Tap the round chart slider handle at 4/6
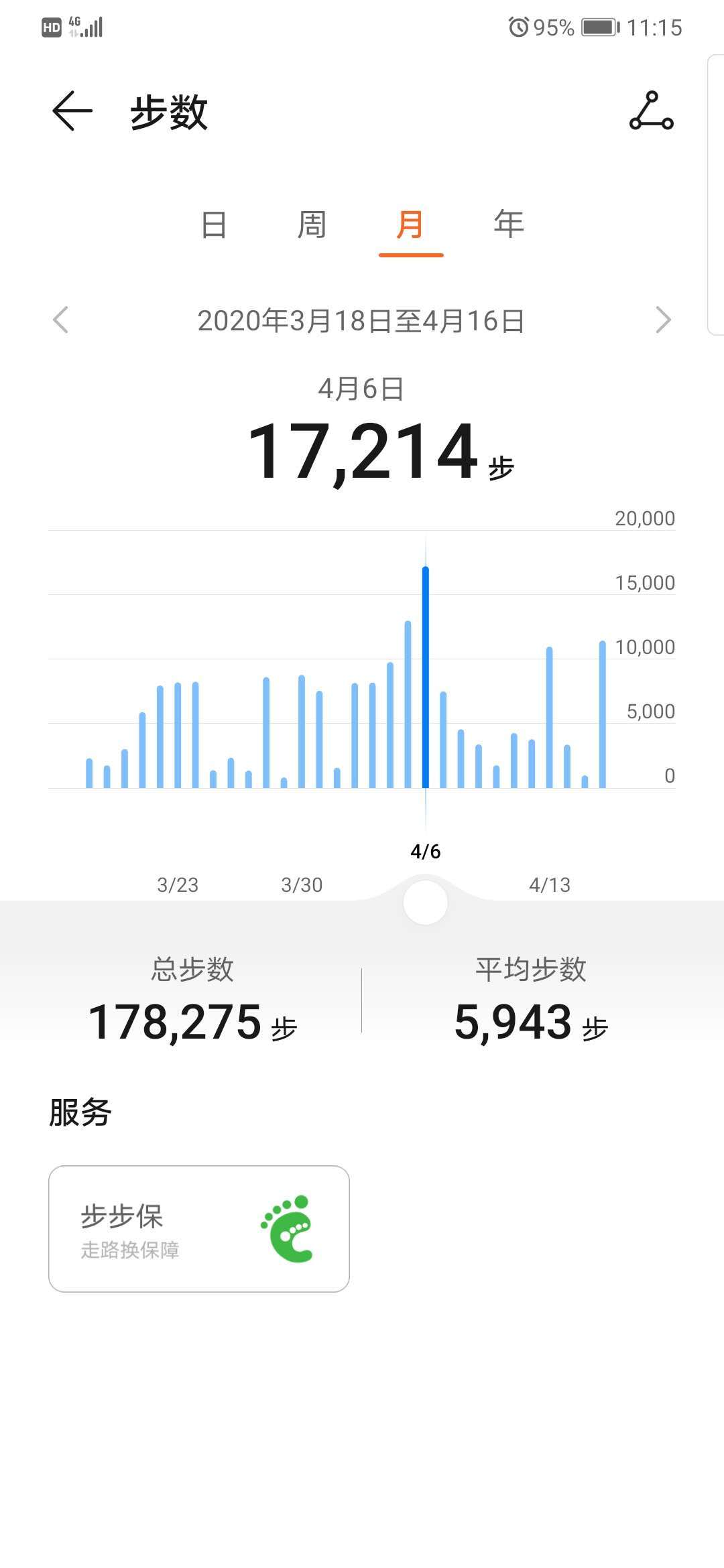This screenshot has width=724, height=1568. click(x=426, y=903)
